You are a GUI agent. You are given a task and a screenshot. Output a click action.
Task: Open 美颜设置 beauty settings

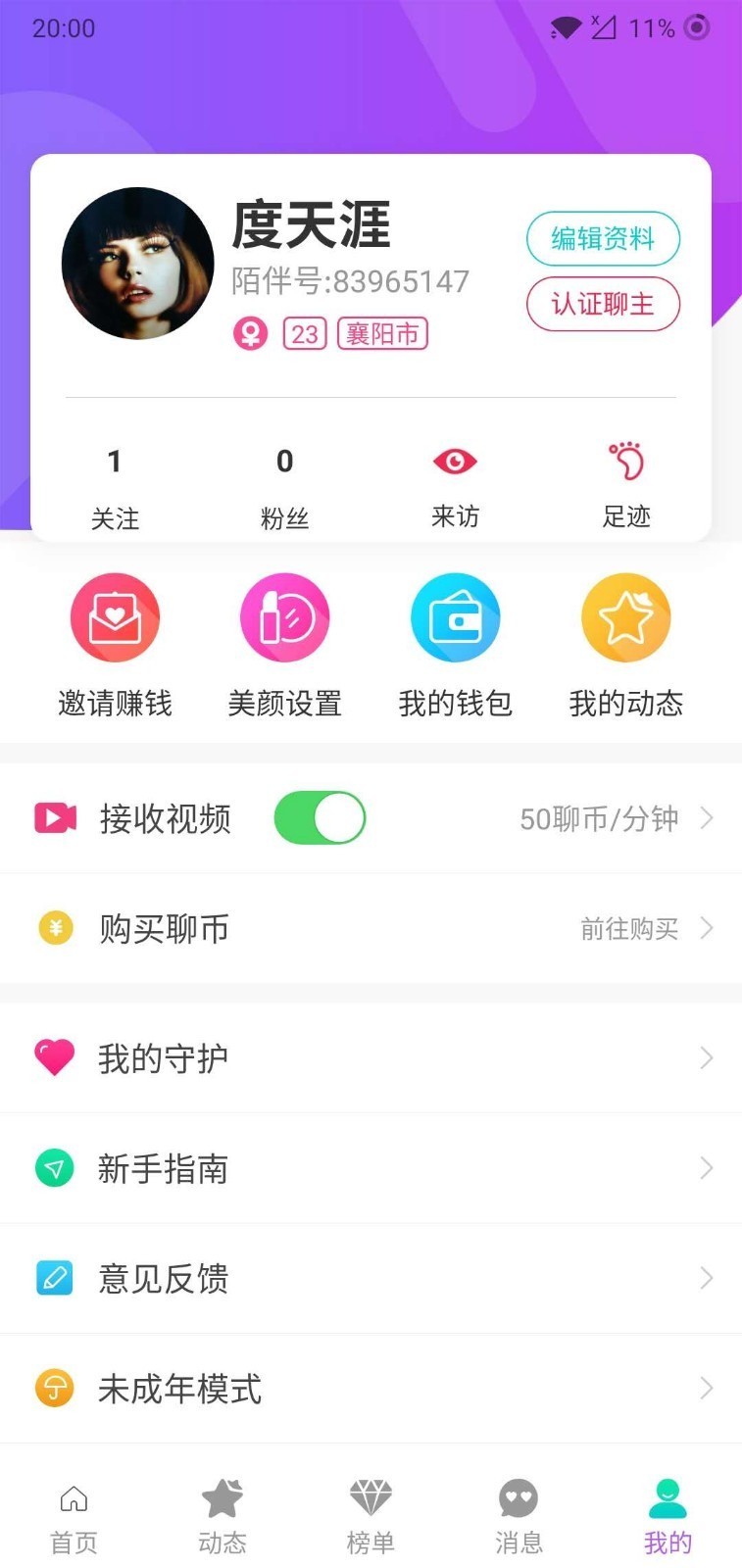284,644
